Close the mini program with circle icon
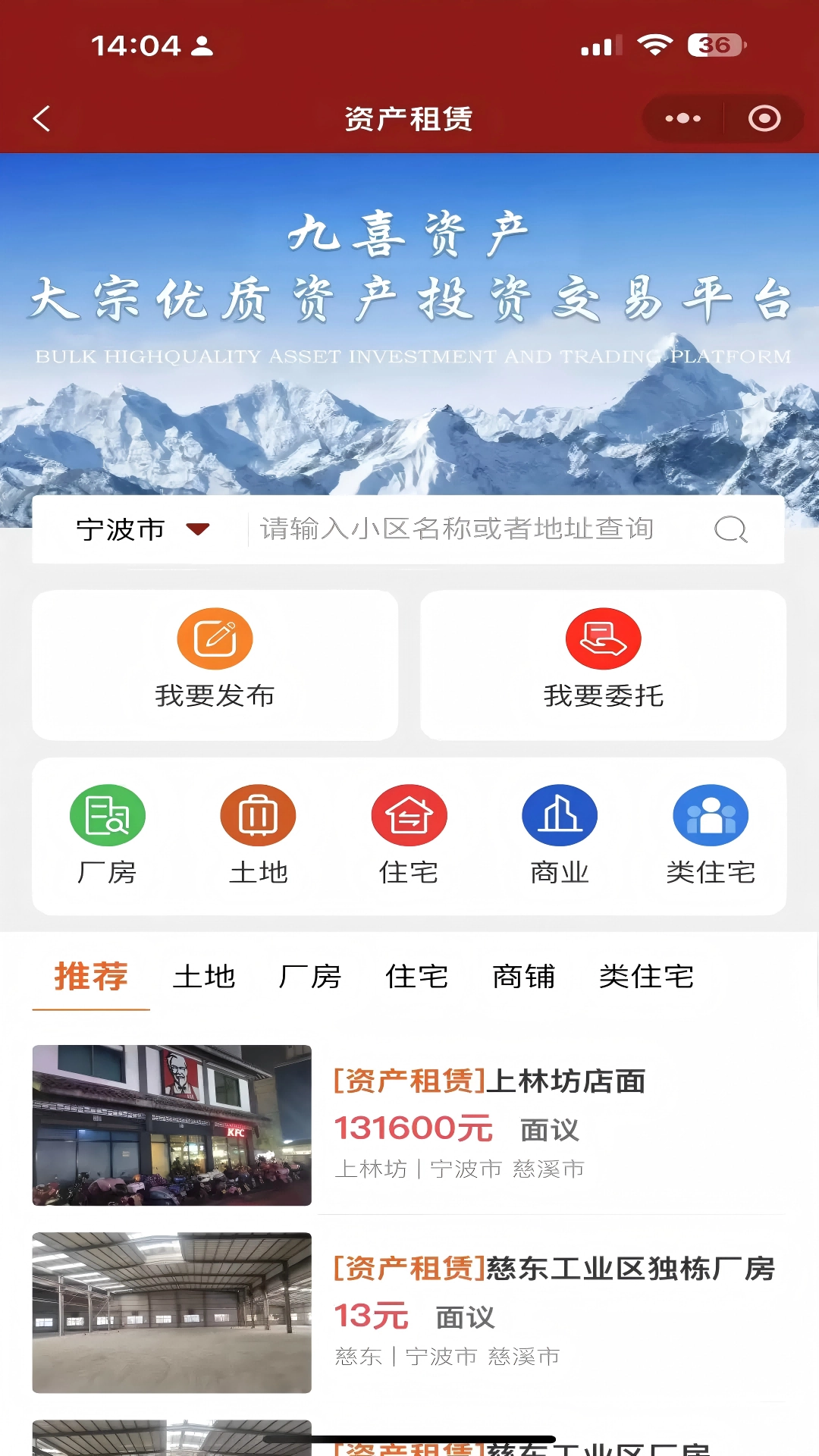This screenshot has width=819, height=1456. pyautogui.click(x=764, y=118)
